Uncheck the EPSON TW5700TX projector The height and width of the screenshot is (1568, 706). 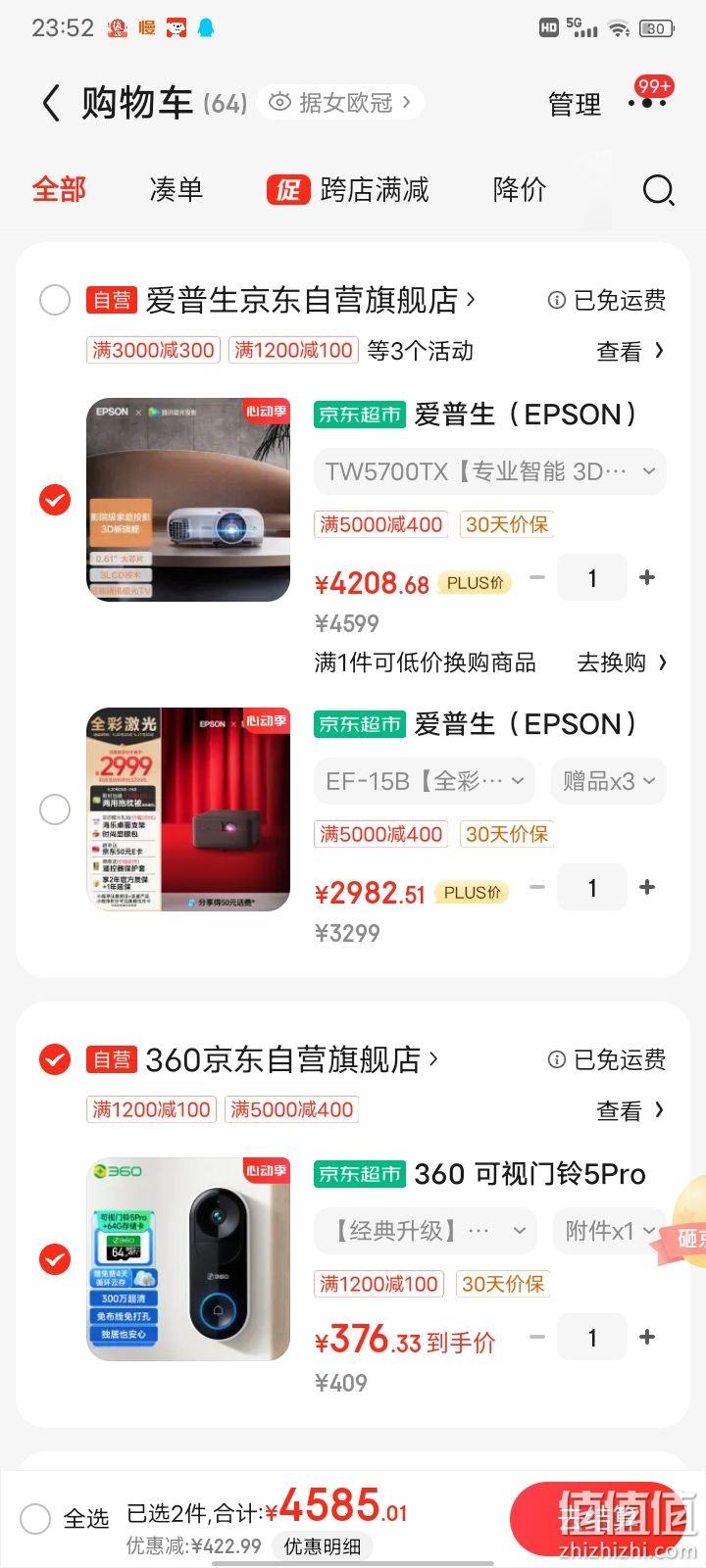55,500
